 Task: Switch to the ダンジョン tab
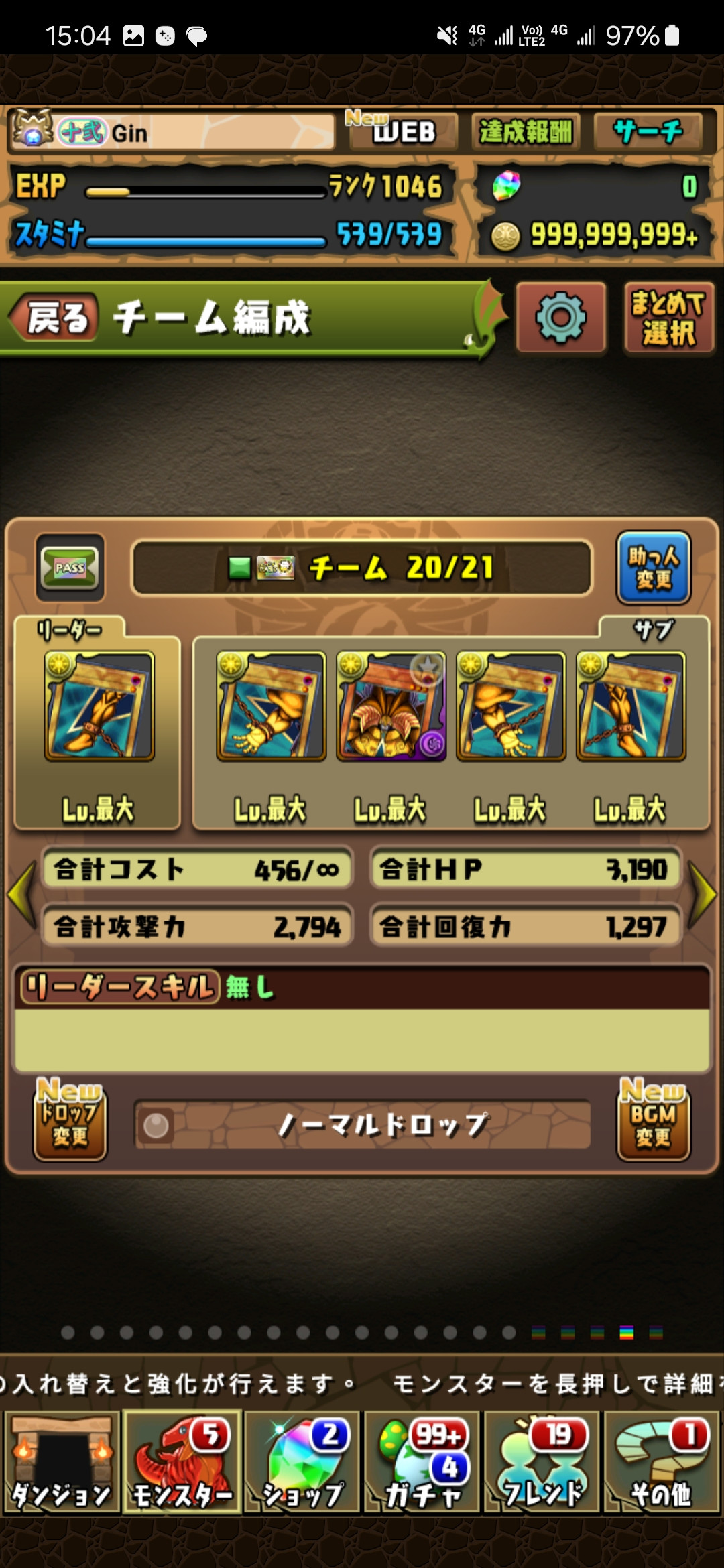click(x=62, y=1462)
